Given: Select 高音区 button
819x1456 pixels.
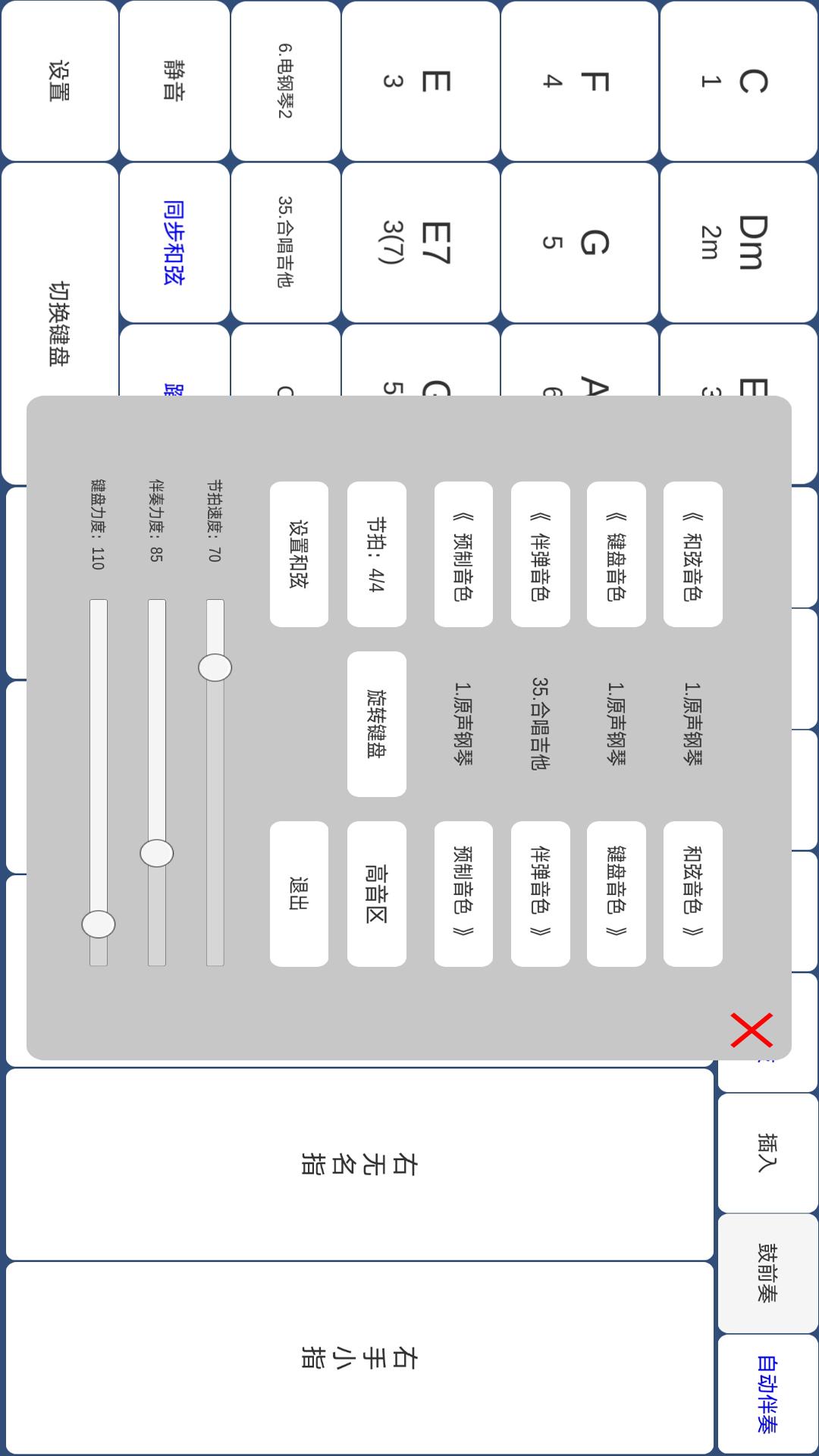Looking at the screenshot, I should click(376, 893).
